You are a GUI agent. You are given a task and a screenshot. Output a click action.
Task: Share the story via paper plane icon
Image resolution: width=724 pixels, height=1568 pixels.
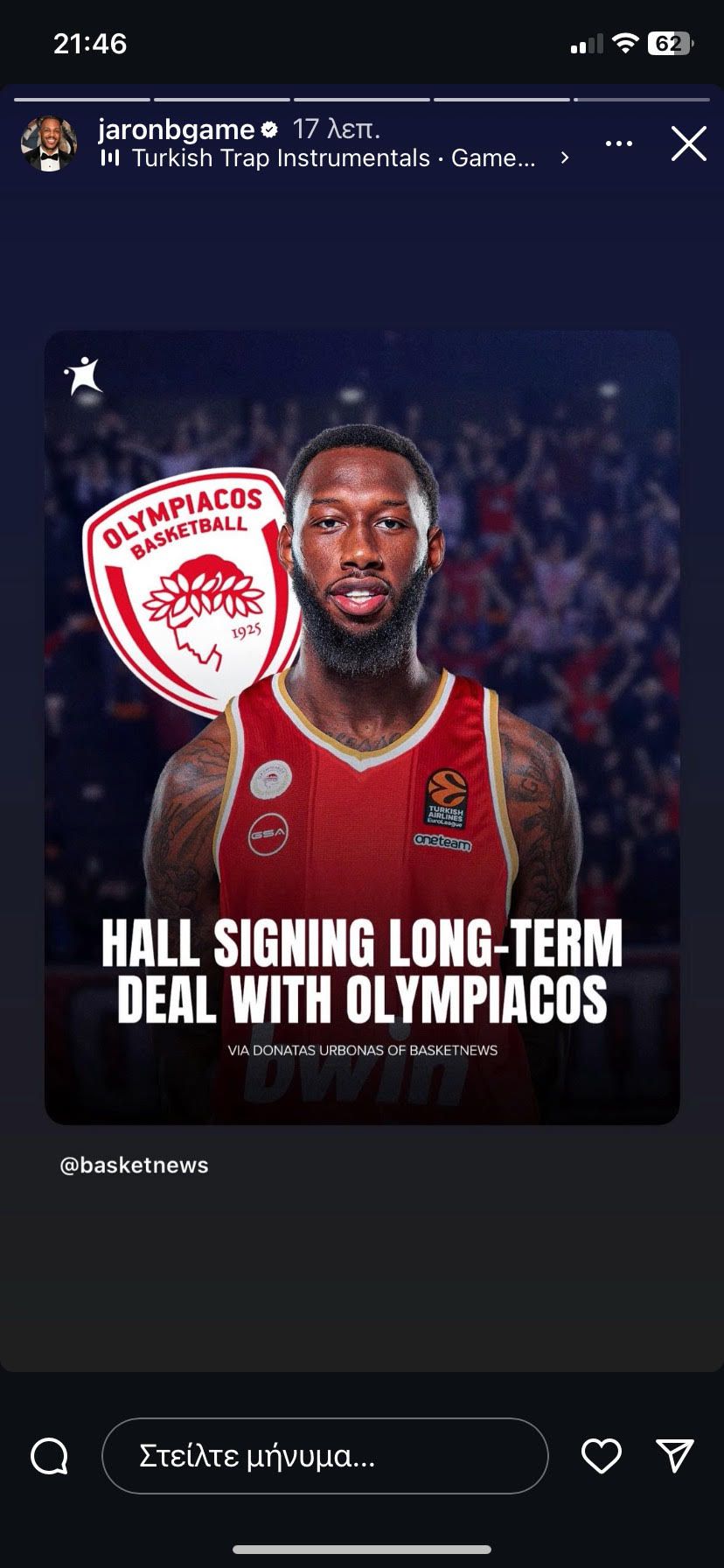[674, 1455]
